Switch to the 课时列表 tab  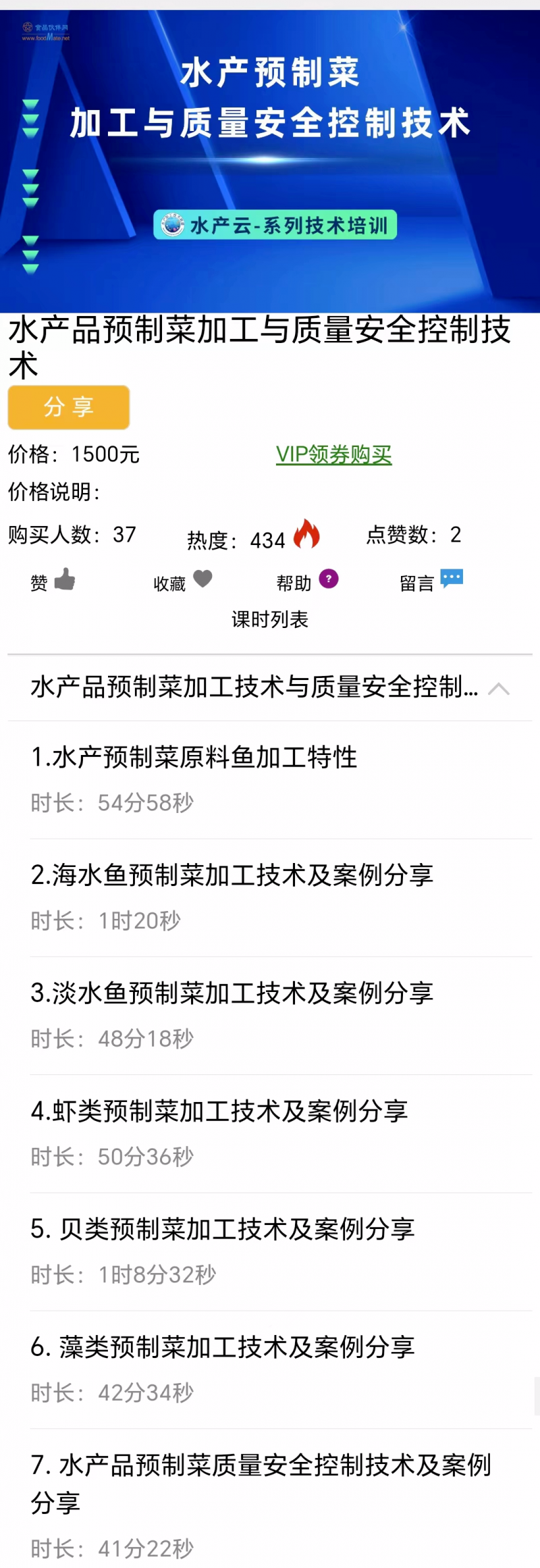(x=270, y=619)
